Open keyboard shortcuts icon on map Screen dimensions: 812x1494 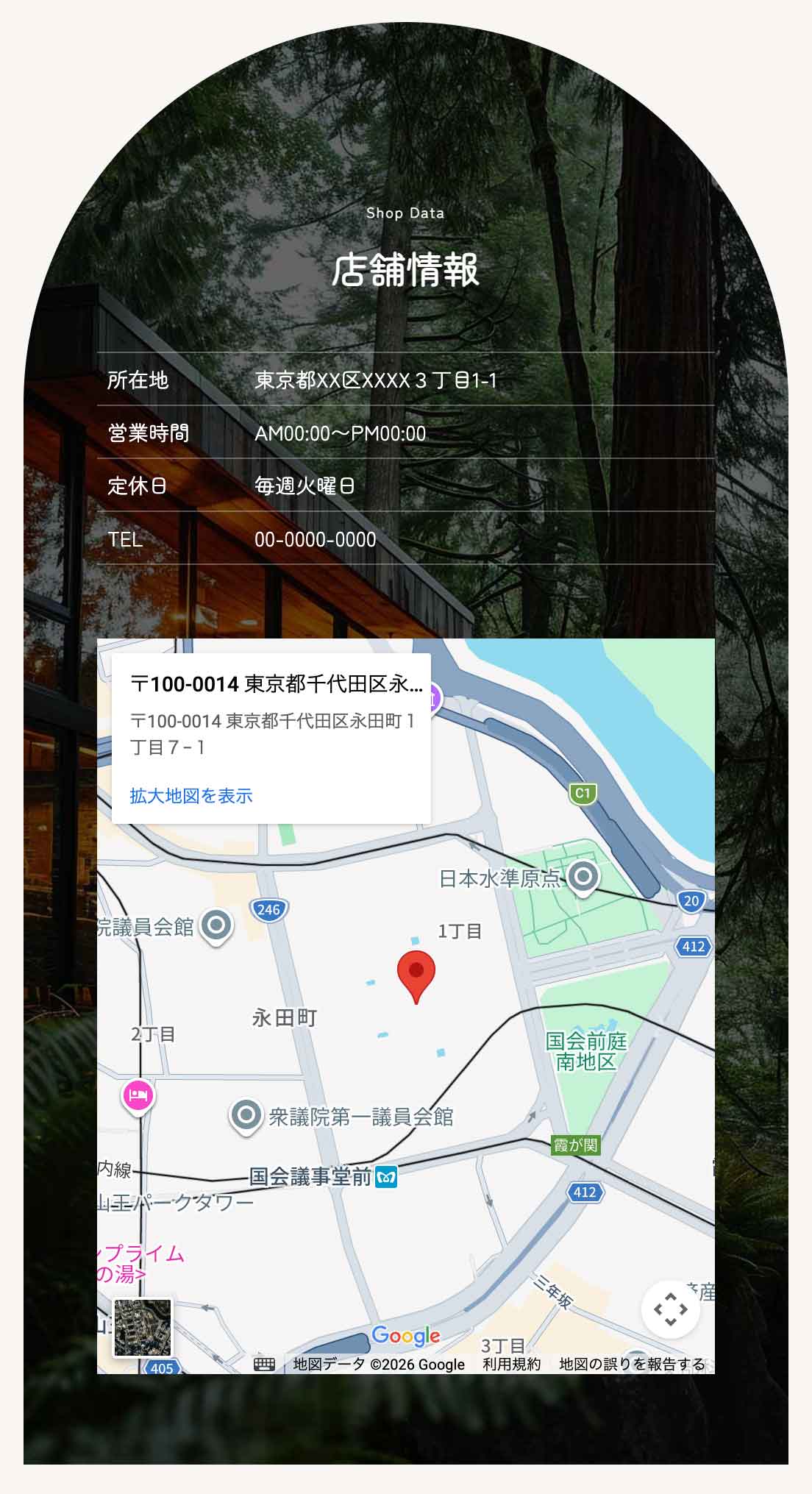click(x=264, y=1365)
